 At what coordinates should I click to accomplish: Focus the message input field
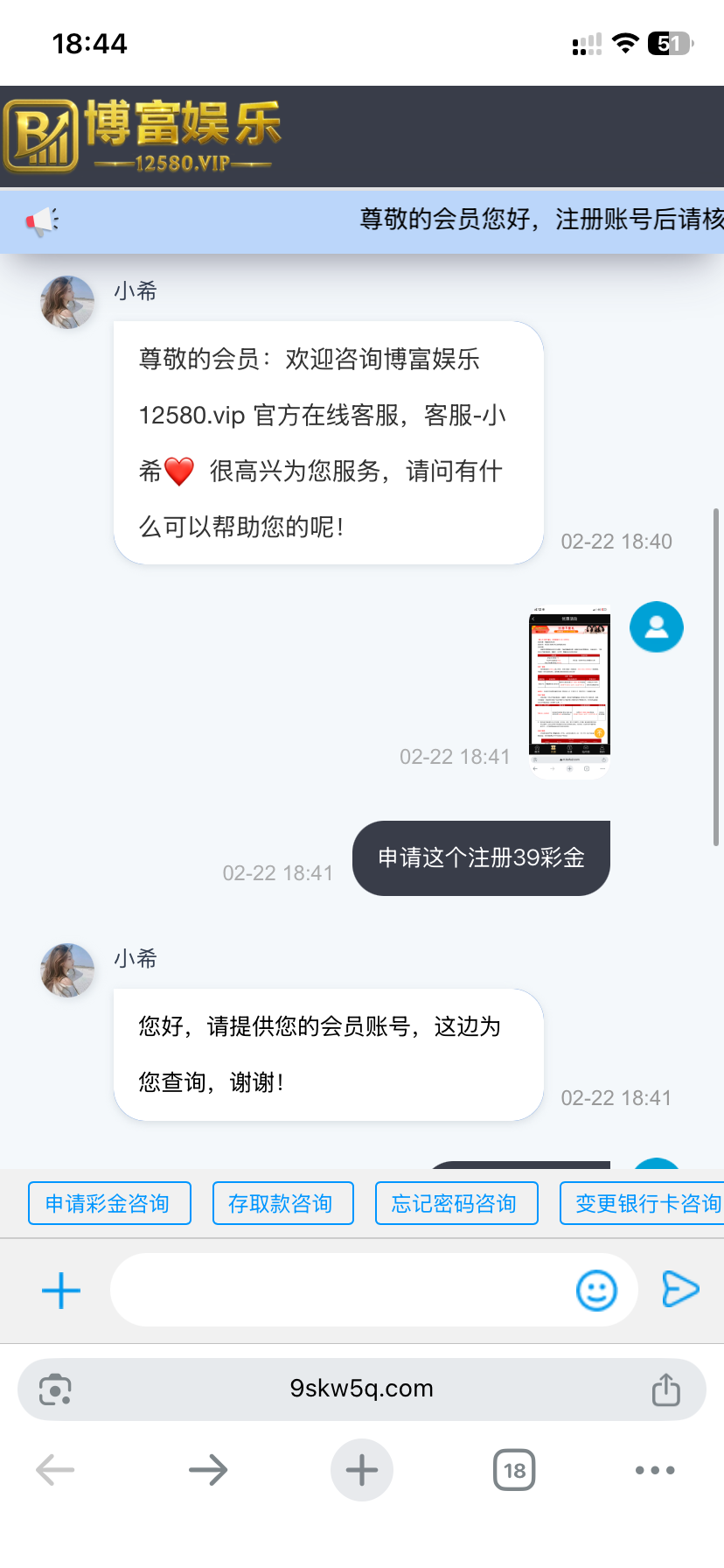pyautogui.click(x=341, y=1291)
